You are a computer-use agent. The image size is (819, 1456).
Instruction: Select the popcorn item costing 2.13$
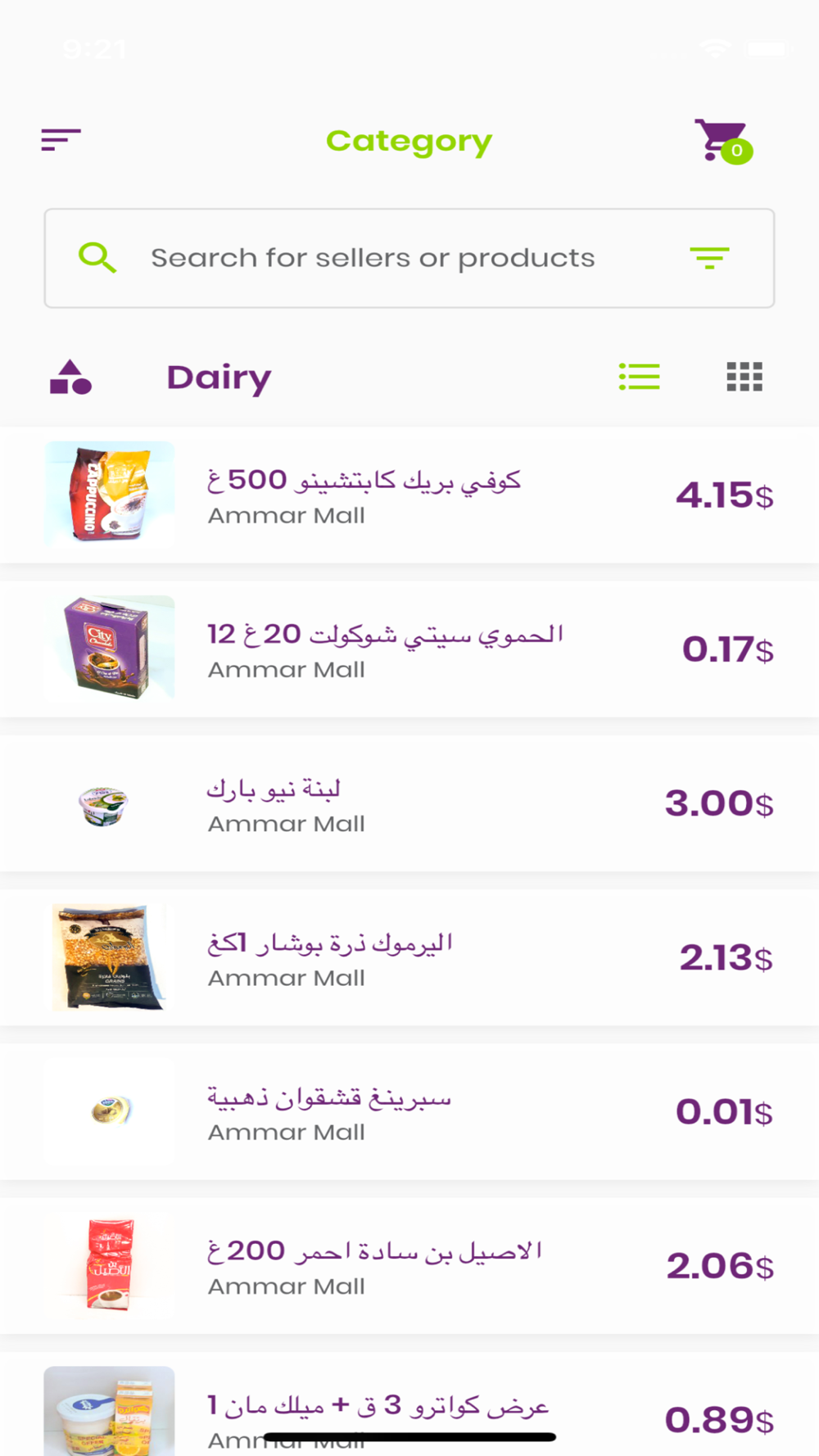(x=409, y=957)
